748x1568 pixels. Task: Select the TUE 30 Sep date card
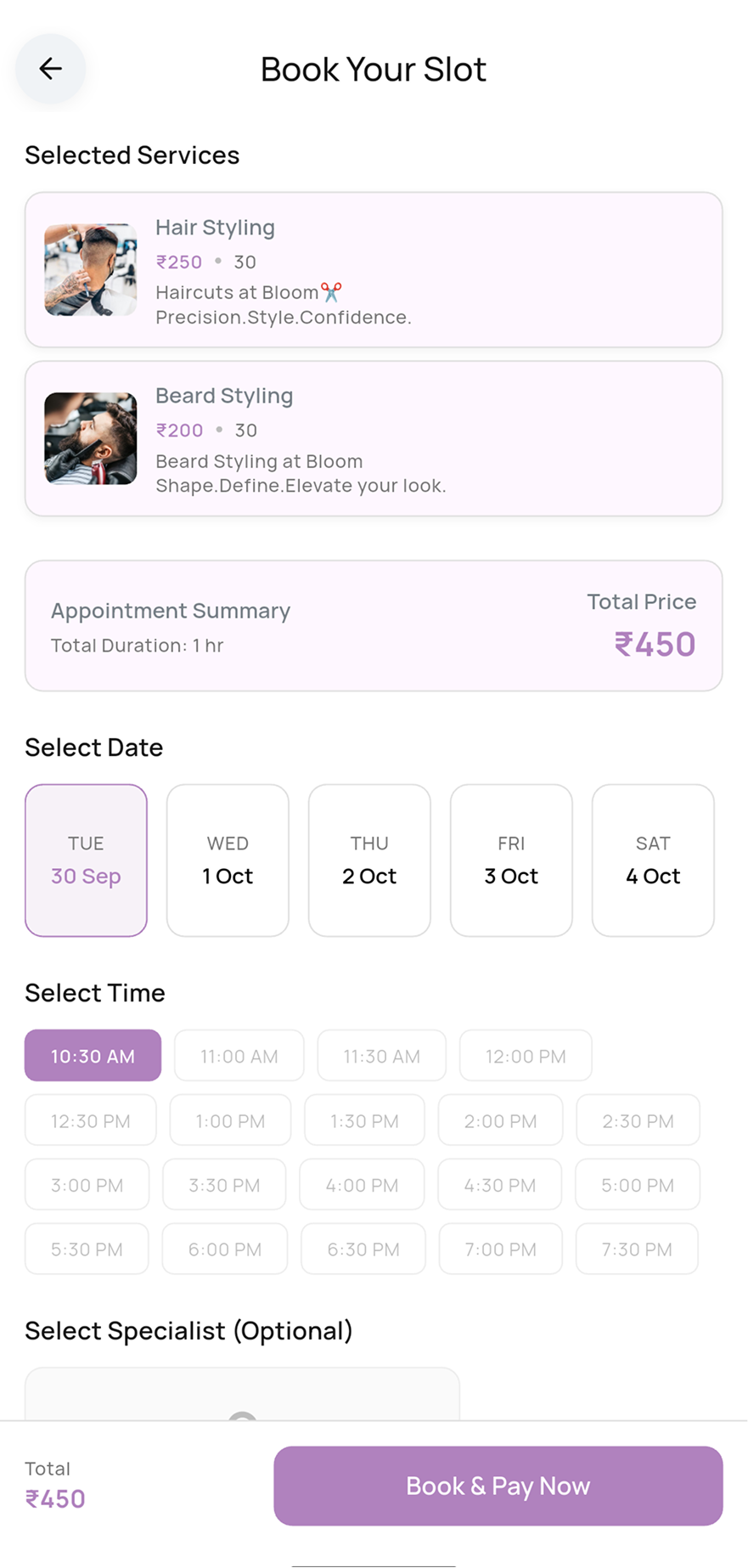[x=86, y=860]
